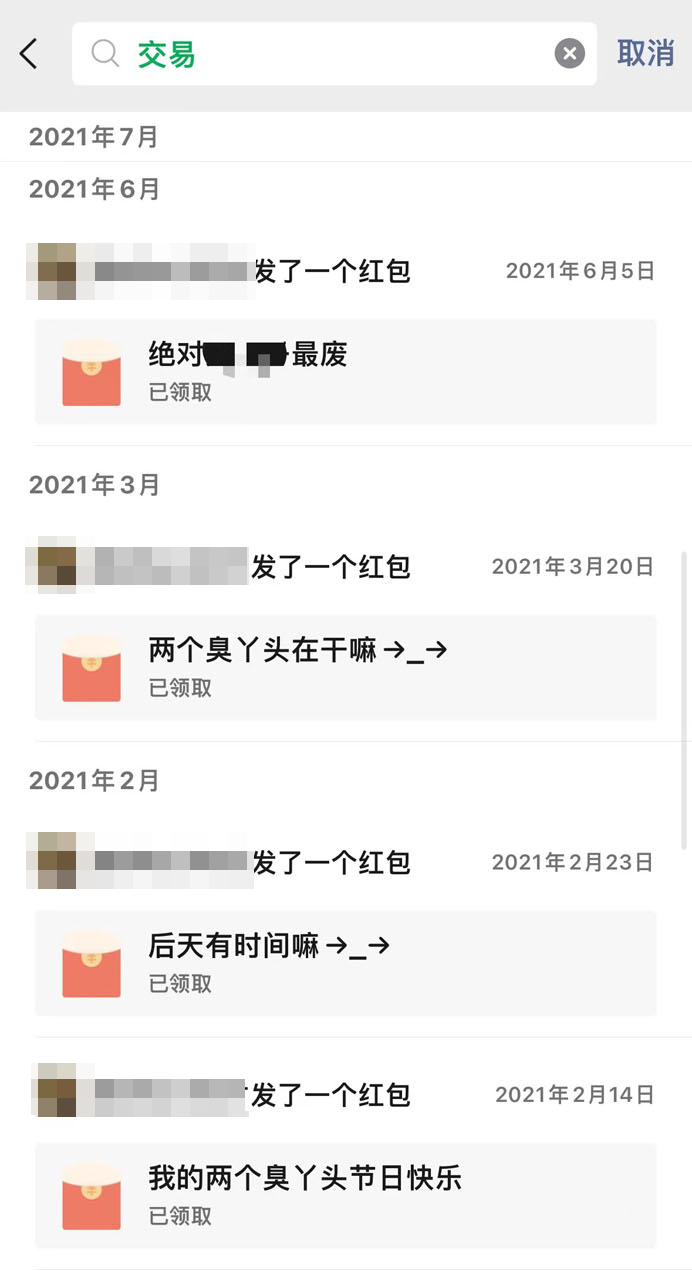The width and height of the screenshot is (692, 1271).
Task: Open red packet 我的两个臭丫头节日快乐
Action: point(345,1196)
